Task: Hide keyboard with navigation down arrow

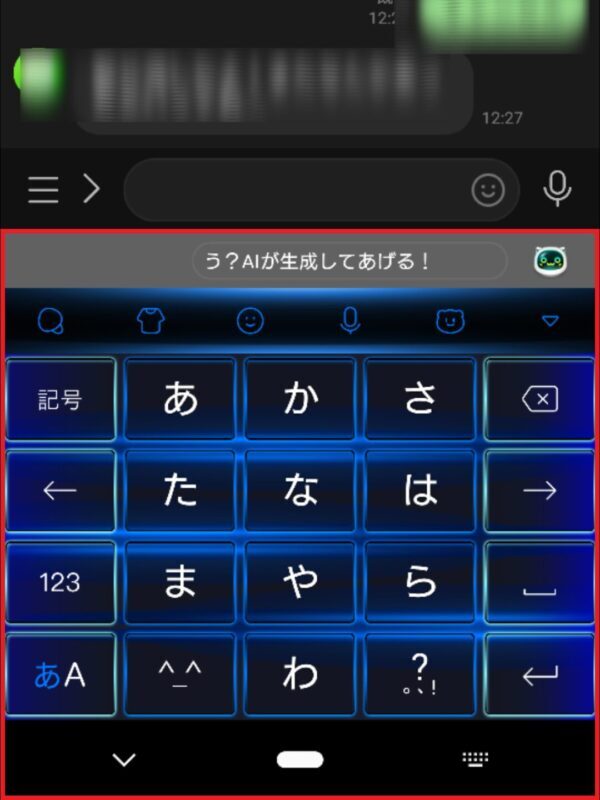Action: point(124,760)
